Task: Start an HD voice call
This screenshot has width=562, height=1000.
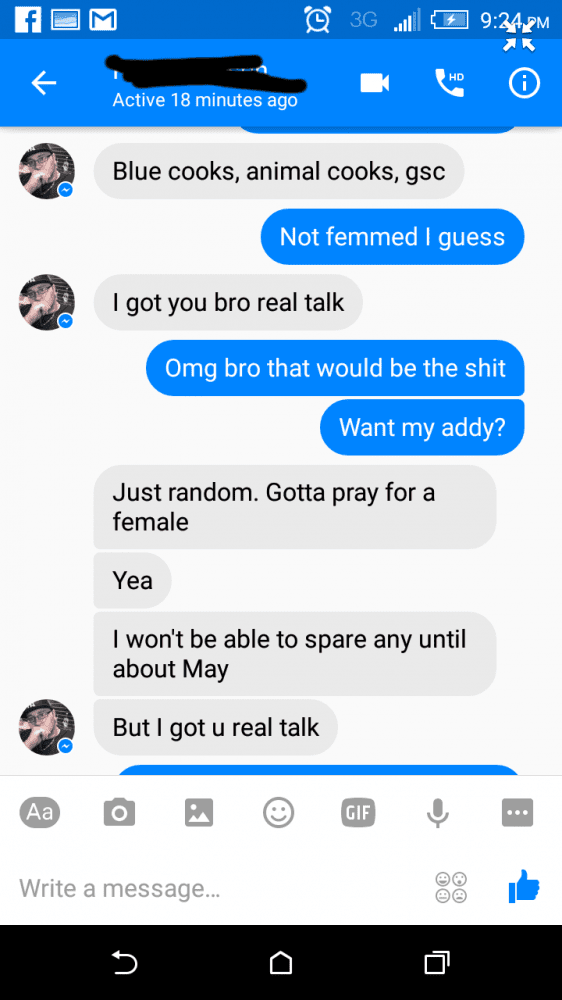Action: pyautogui.click(x=450, y=83)
